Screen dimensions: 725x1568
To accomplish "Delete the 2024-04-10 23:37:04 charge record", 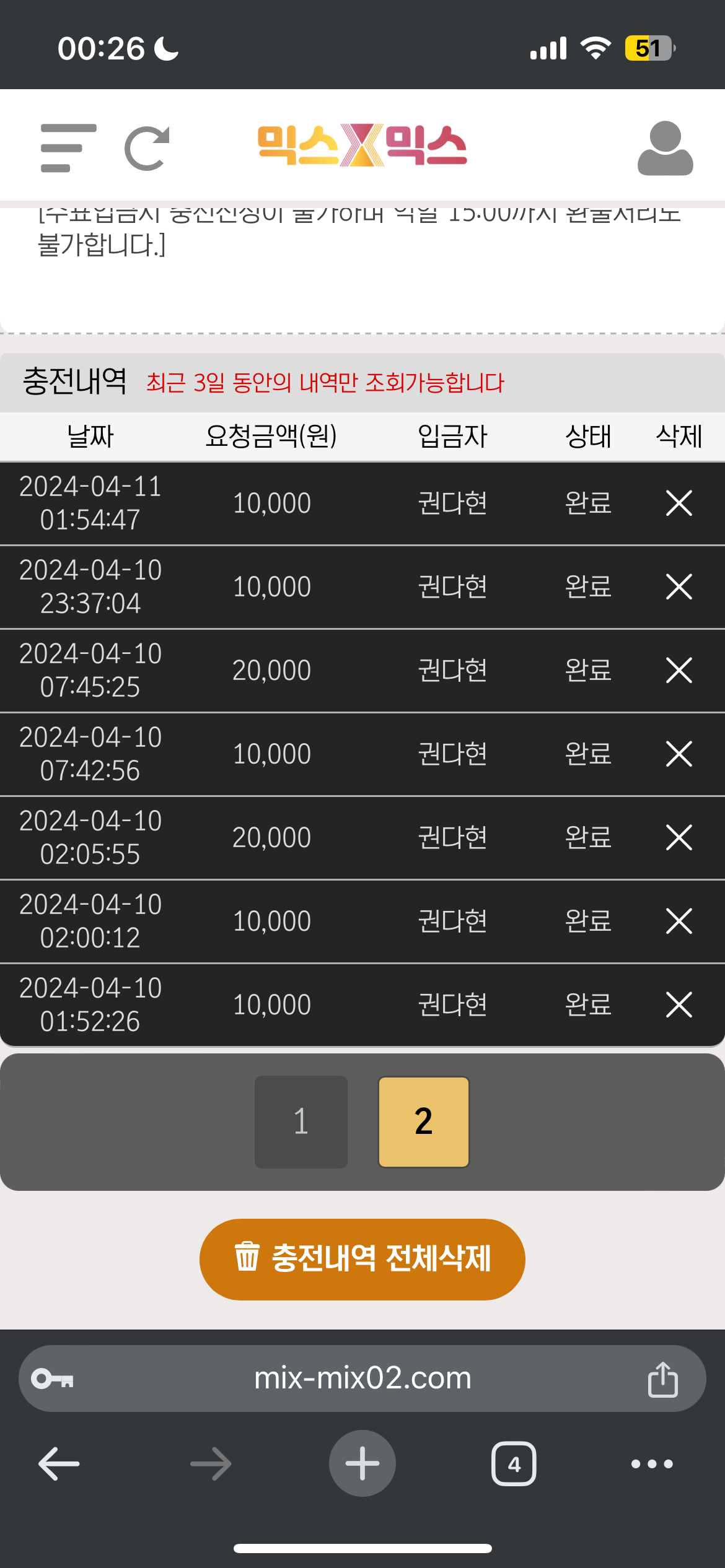I will tap(679, 586).
